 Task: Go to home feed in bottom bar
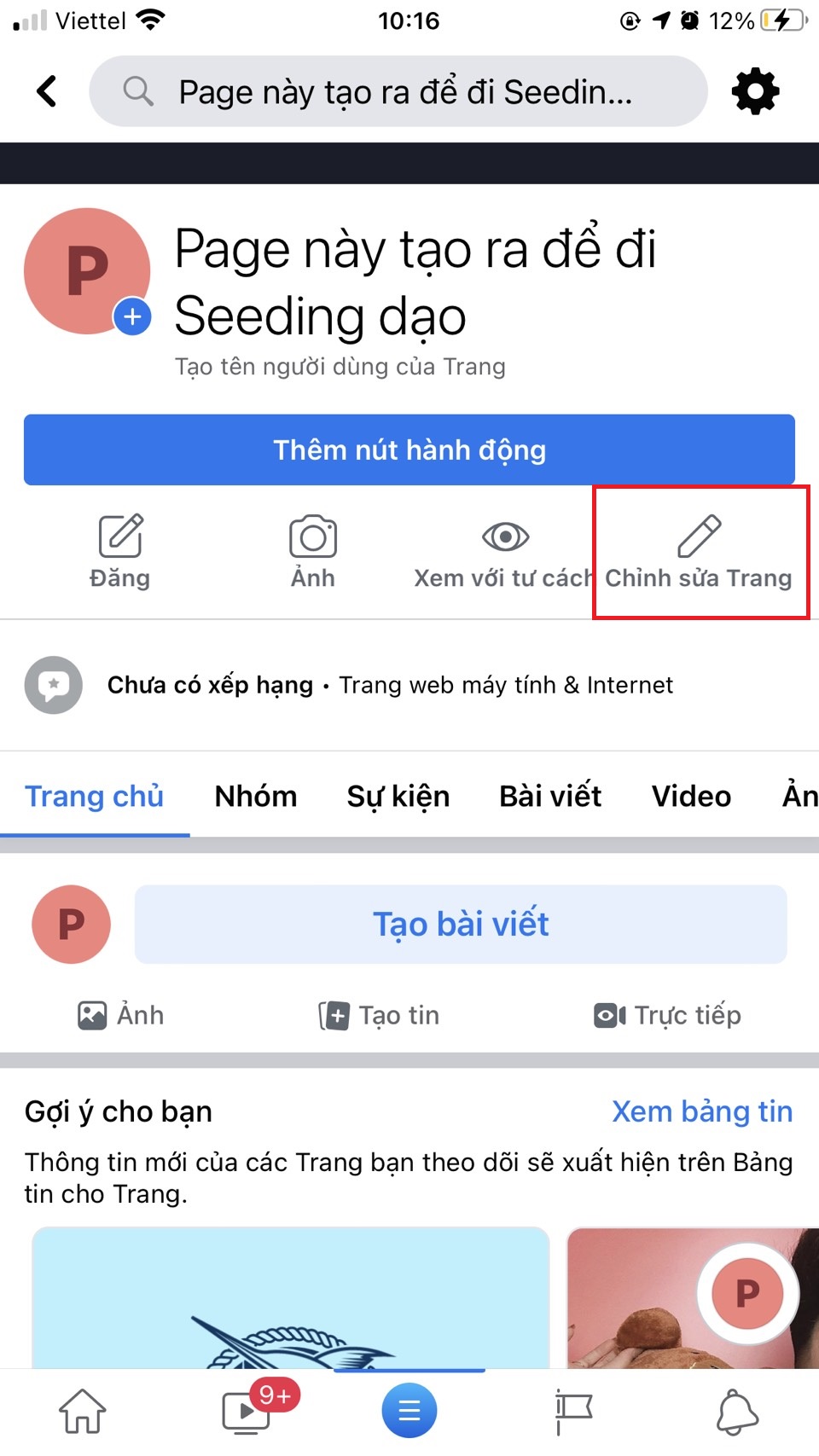coord(82,1412)
